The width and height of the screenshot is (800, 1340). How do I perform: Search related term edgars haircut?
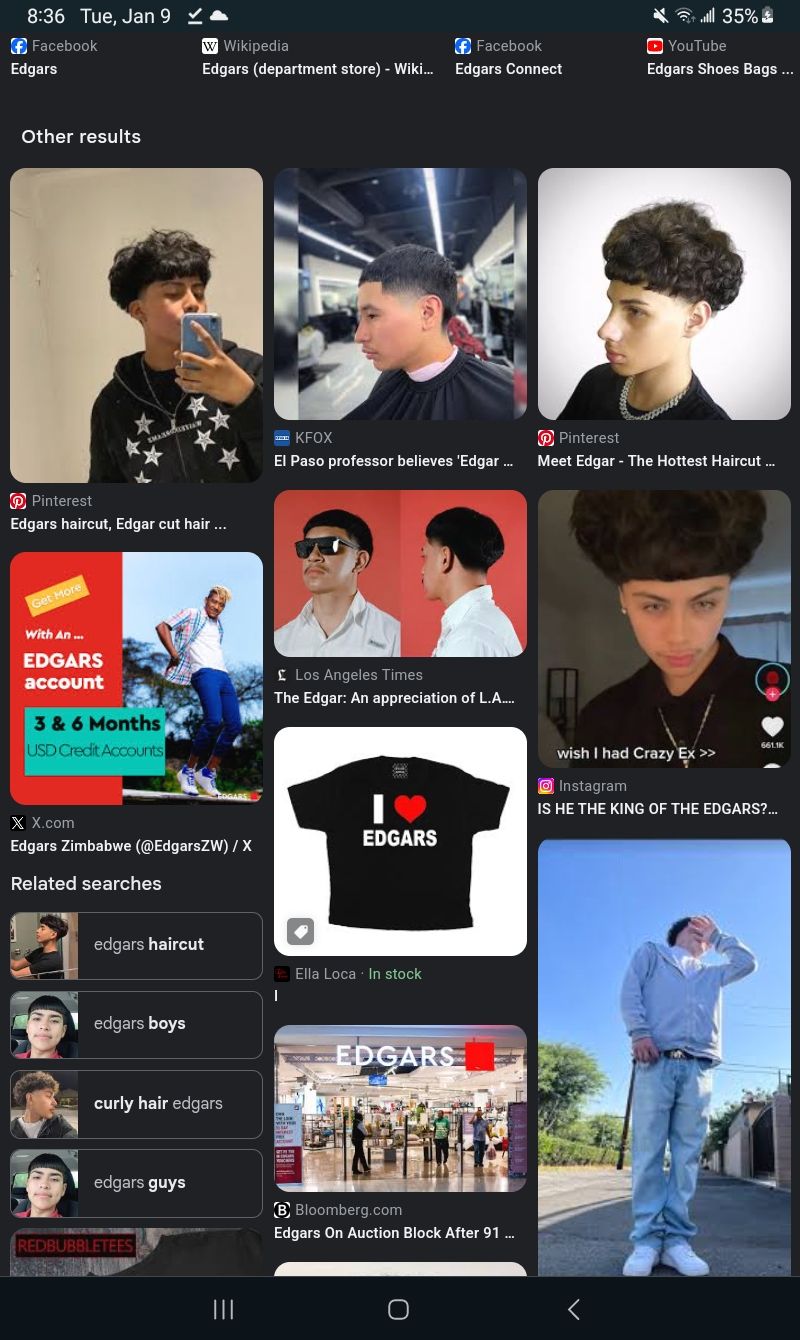[x=136, y=945]
